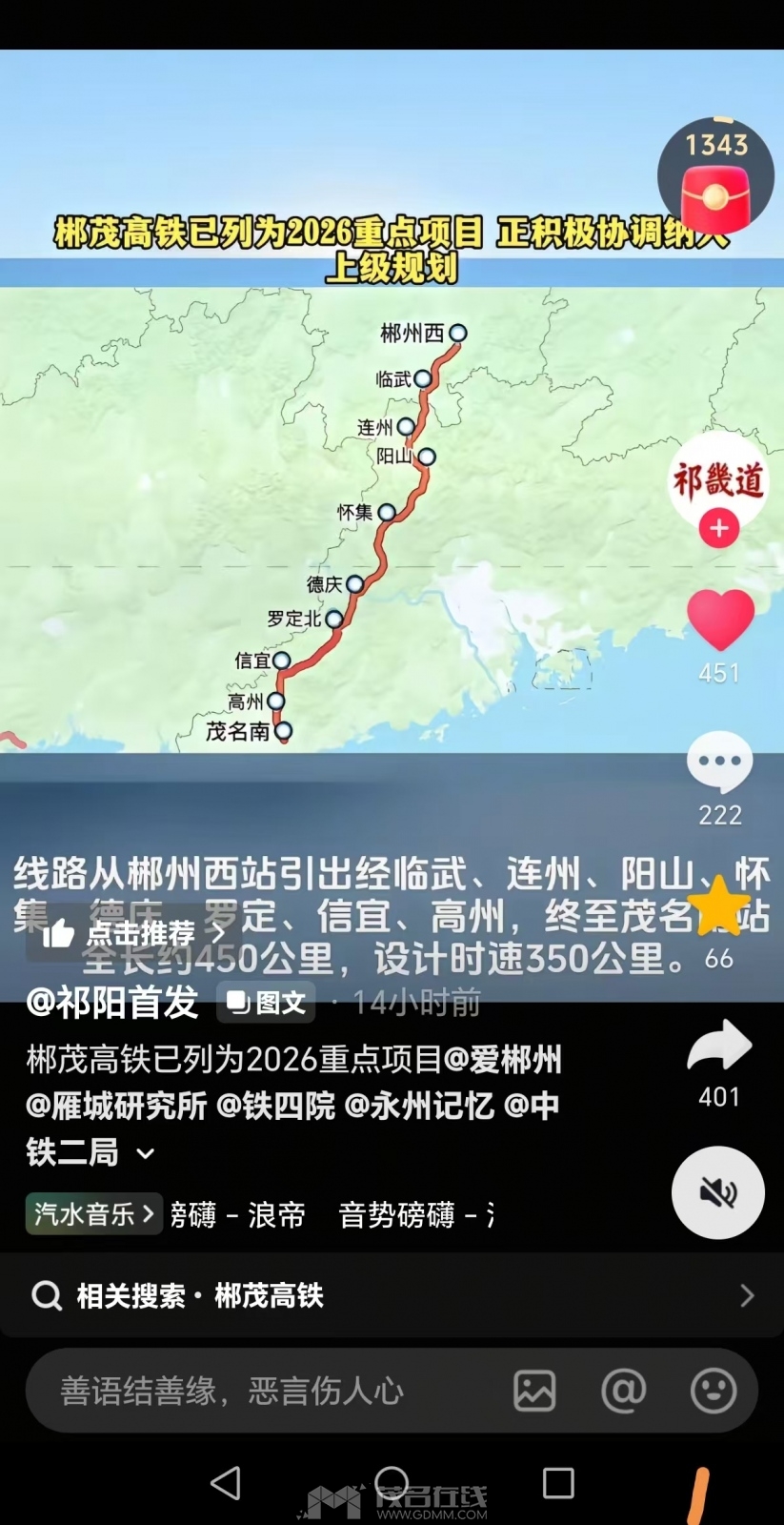Open related search 郴茂高铁
Screen dimensions: 784x1525
[391, 1295]
